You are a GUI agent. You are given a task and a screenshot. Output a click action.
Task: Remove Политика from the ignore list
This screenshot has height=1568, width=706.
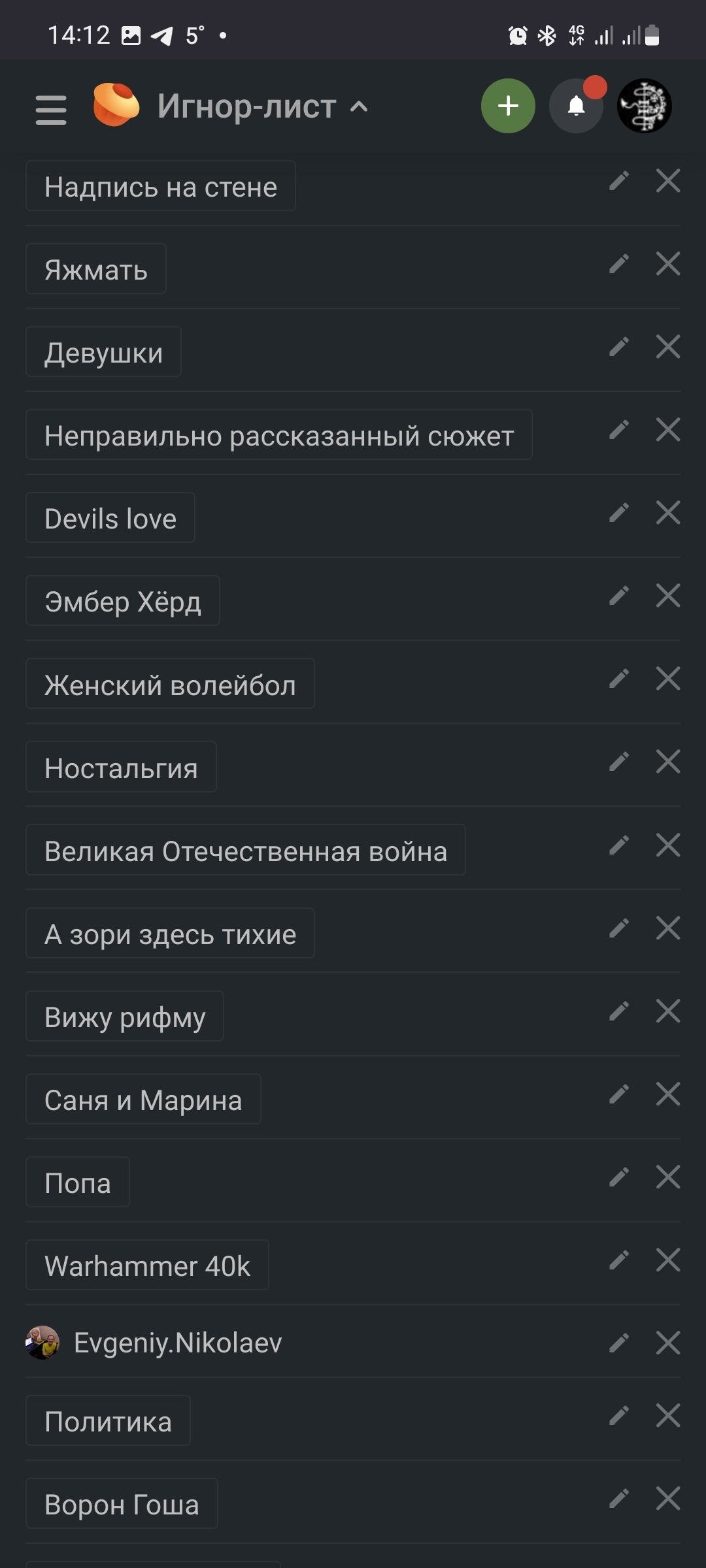click(667, 1416)
